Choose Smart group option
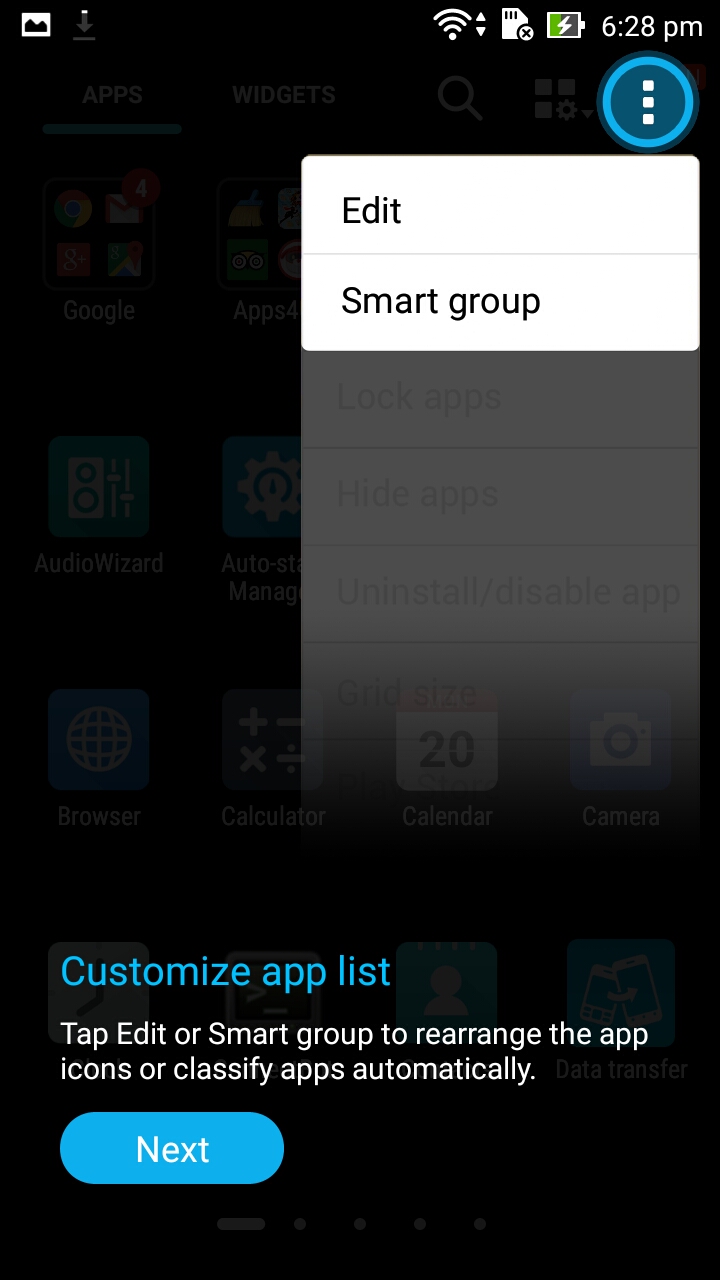Viewport: 720px width, 1280px height. click(x=500, y=302)
